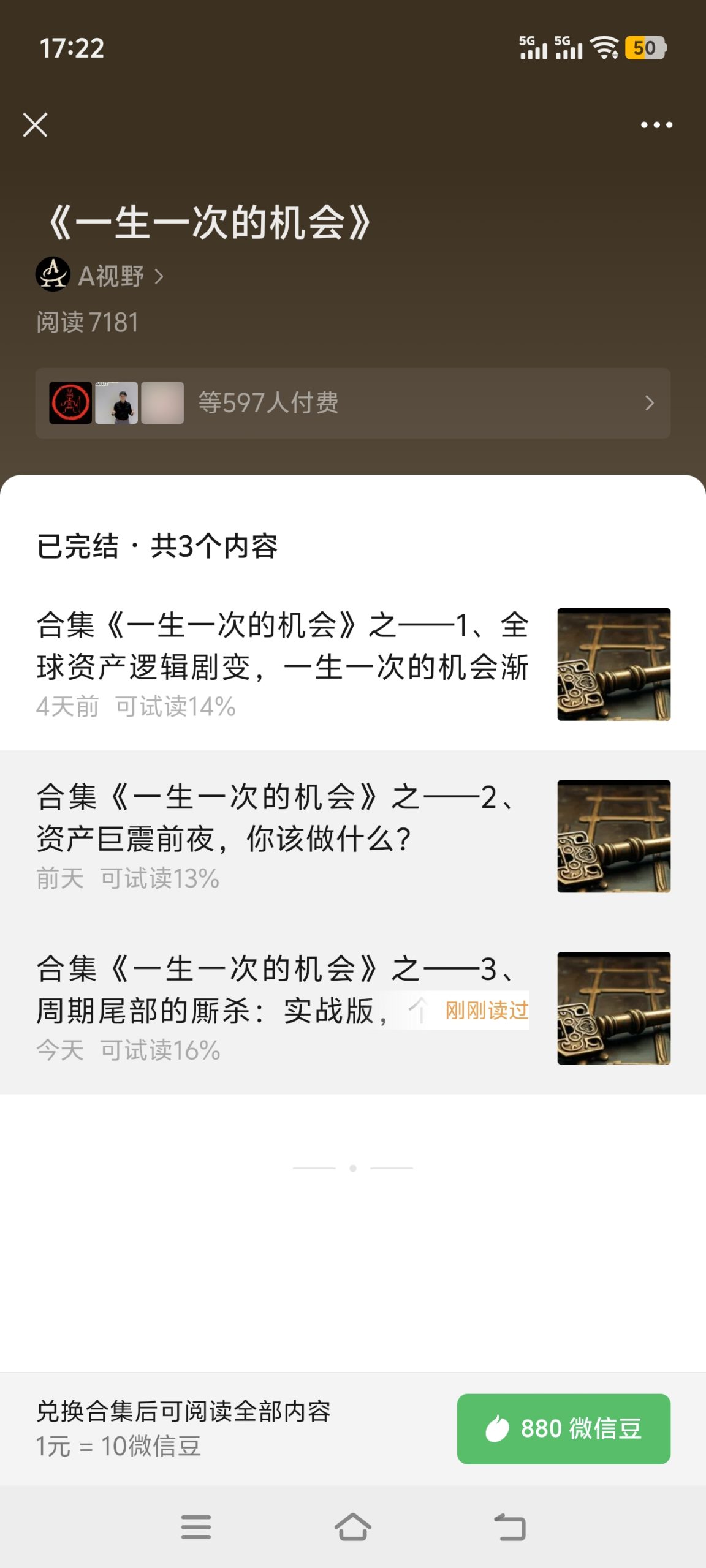Open article 1 about 全球资产逻辑剧变
This screenshot has height=1568, width=706.
click(x=282, y=665)
